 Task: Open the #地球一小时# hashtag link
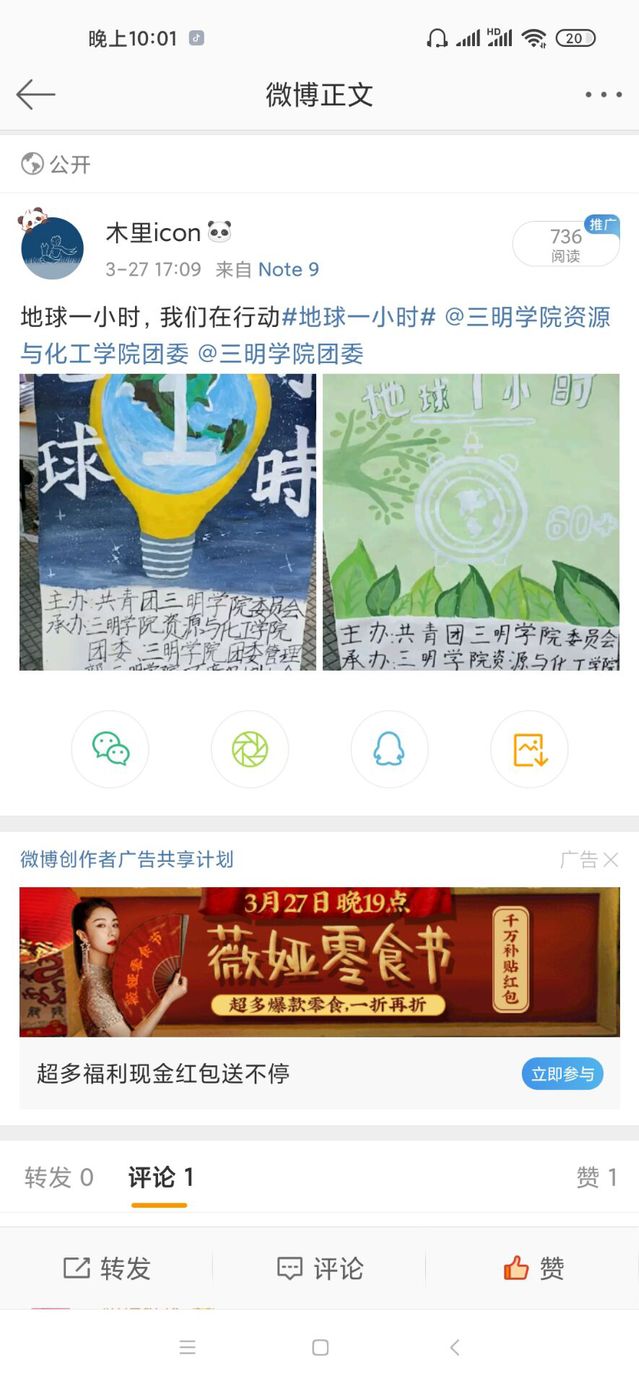pos(359,318)
